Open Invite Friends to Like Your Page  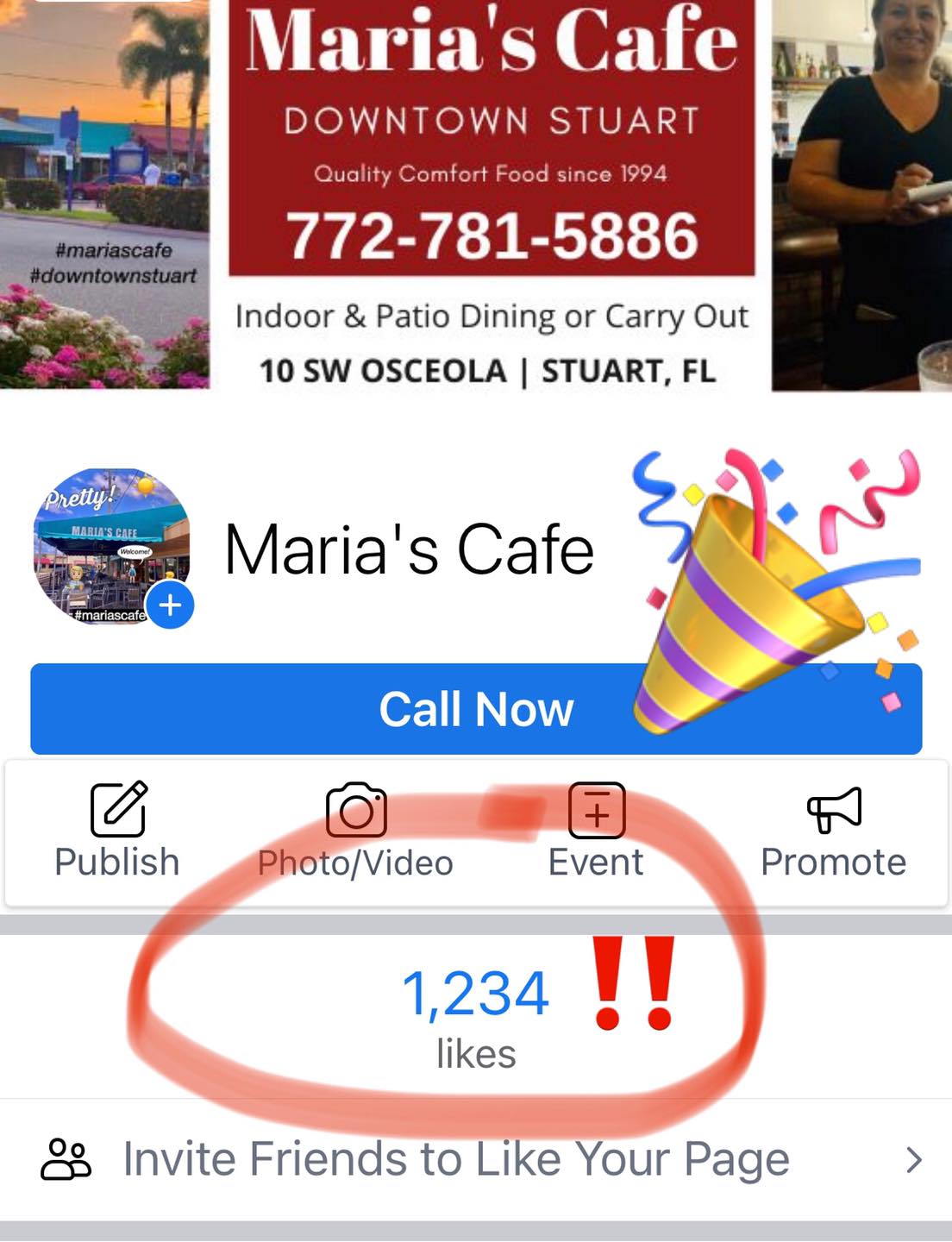pyautogui.click(x=476, y=1158)
